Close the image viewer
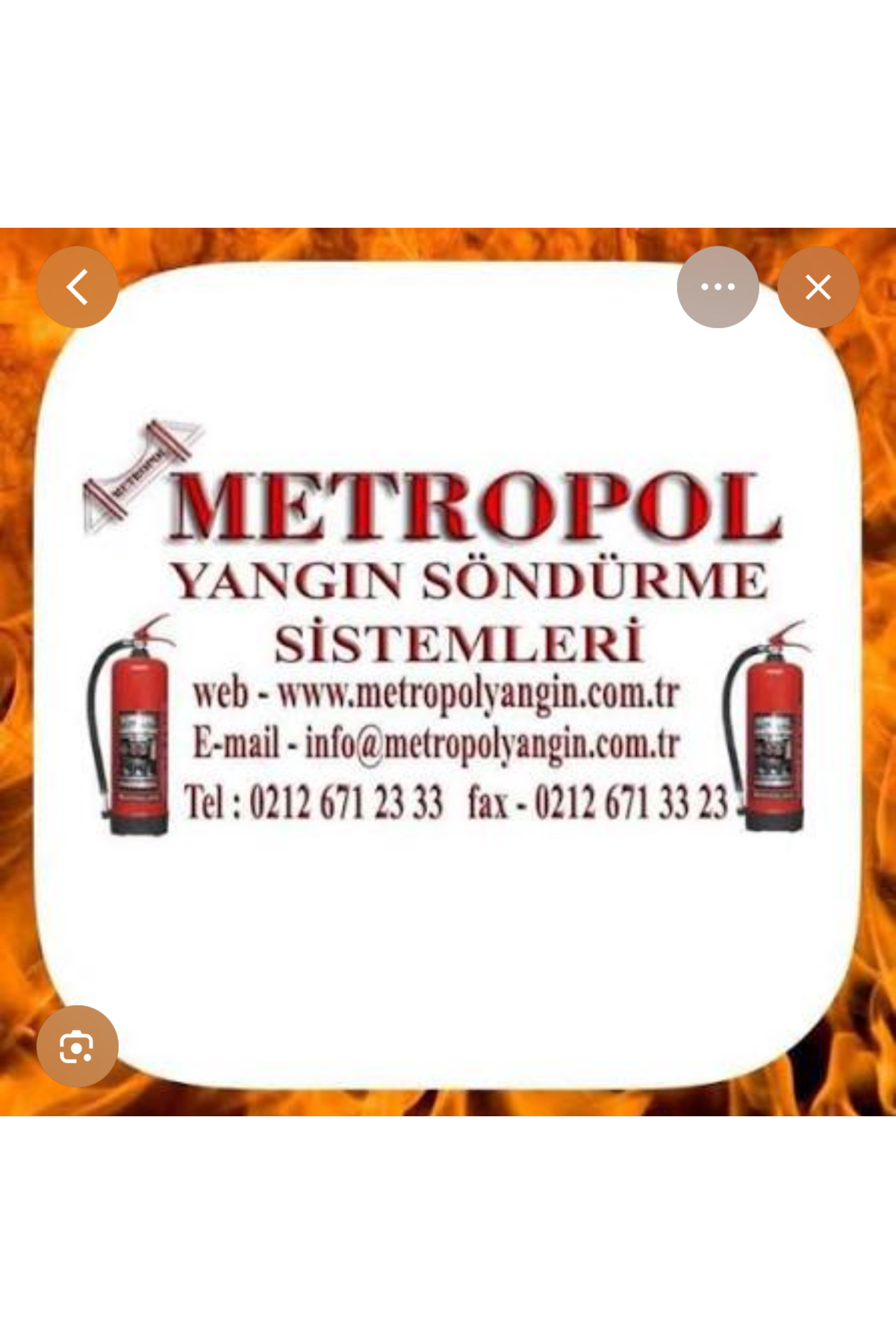Image resolution: width=896 pixels, height=1344 pixels. pos(818,287)
